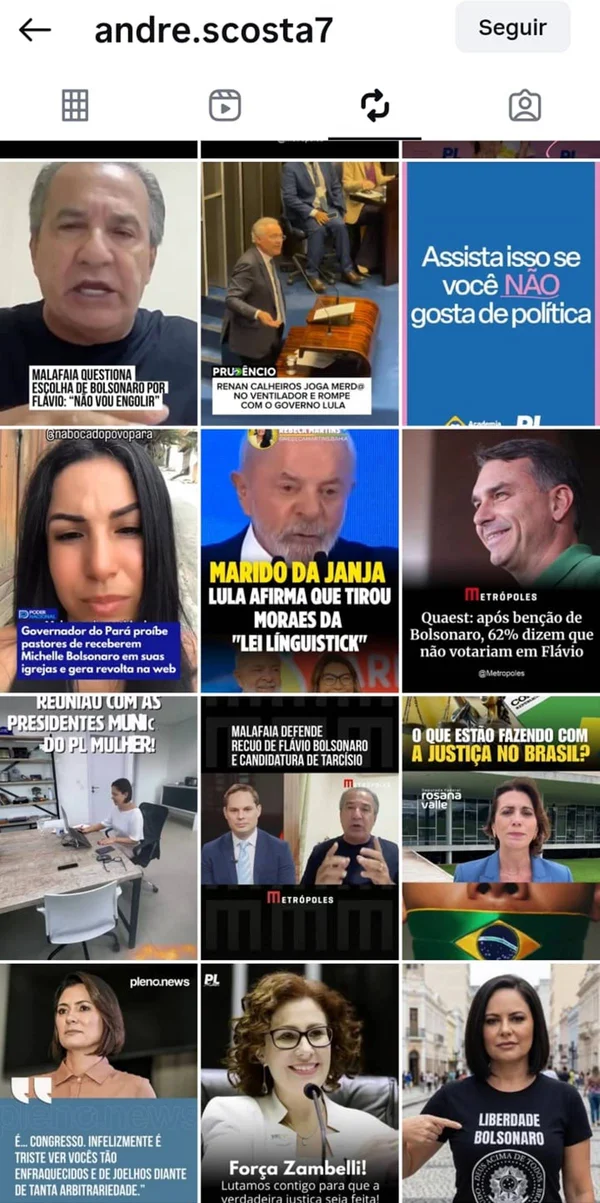Open the Assista isso se você NÃO gosta post
The width and height of the screenshot is (600, 1203).
coord(501,293)
